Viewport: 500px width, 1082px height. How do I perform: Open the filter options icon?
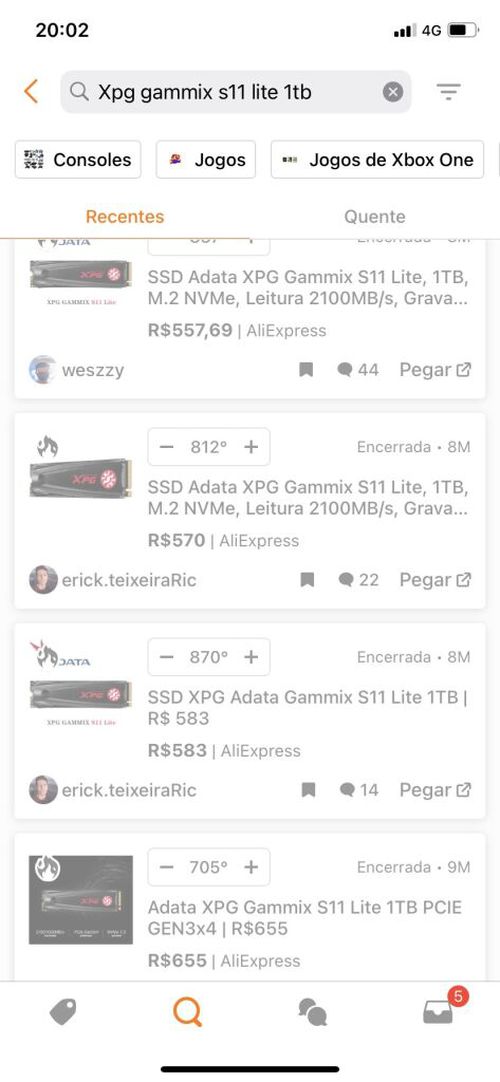pos(448,91)
